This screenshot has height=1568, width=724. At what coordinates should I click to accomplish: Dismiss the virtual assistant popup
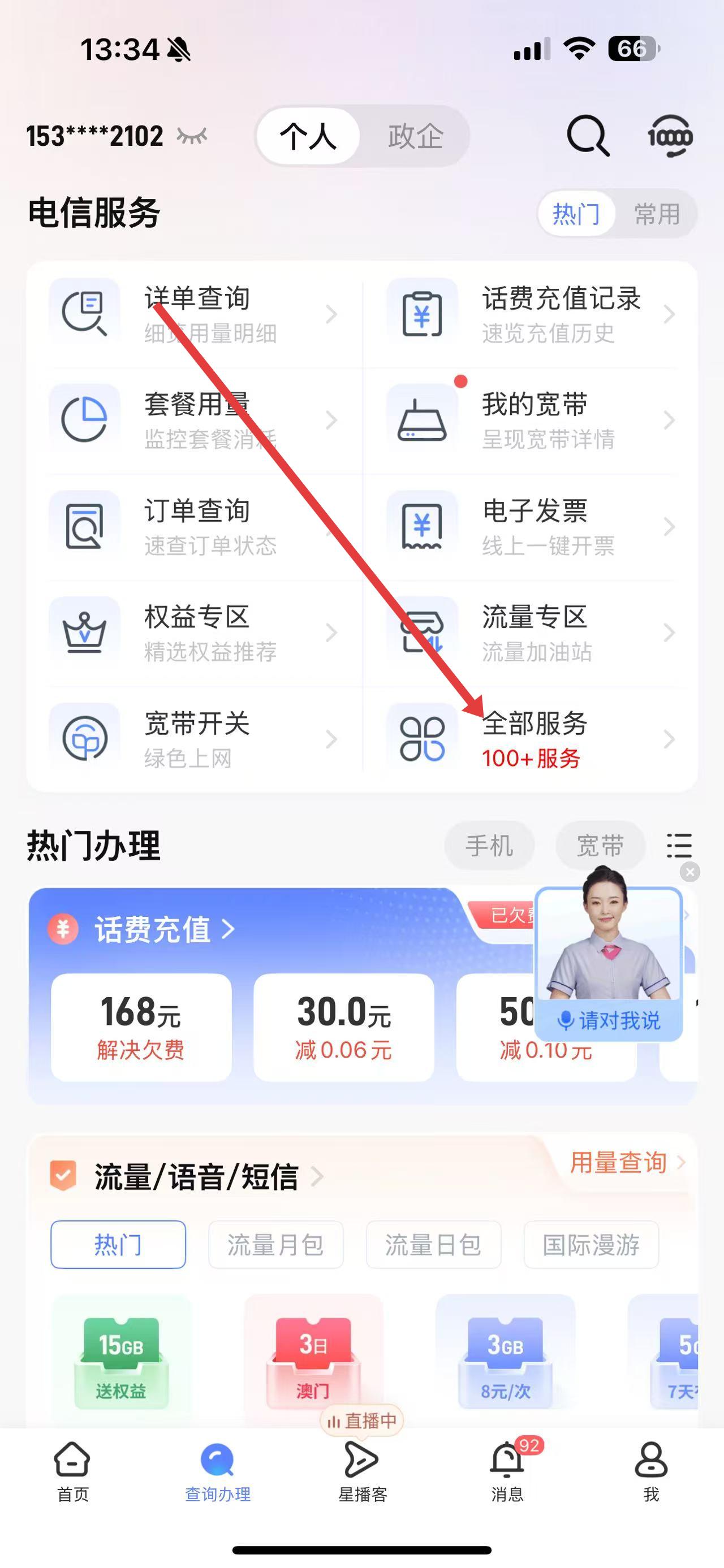coord(690,872)
